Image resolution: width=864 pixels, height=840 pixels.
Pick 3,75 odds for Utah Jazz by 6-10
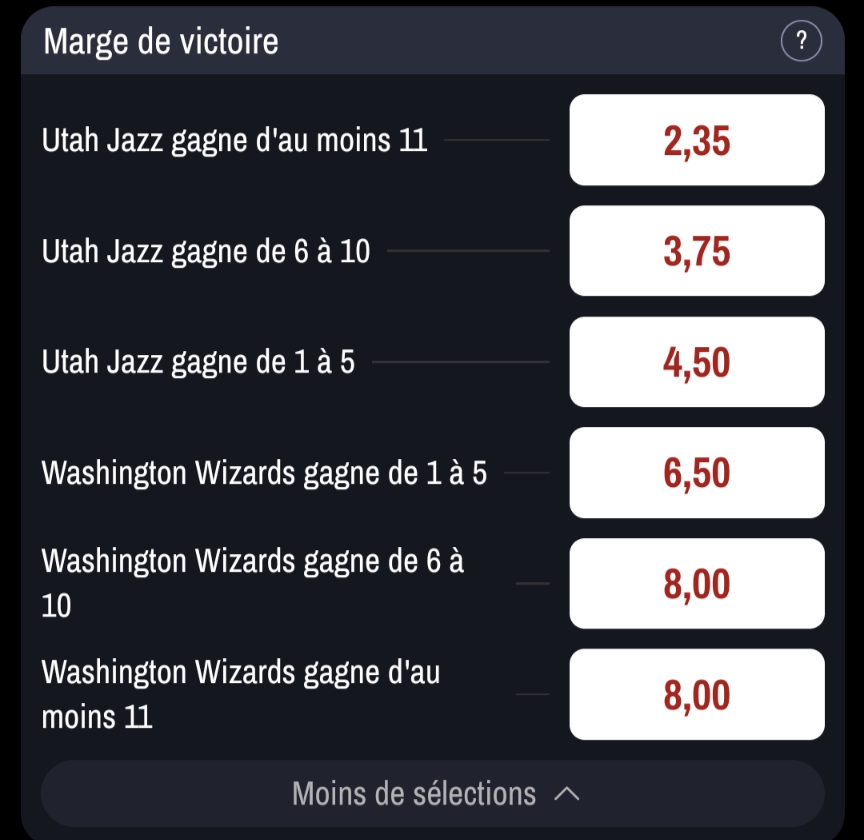coord(697,251)
